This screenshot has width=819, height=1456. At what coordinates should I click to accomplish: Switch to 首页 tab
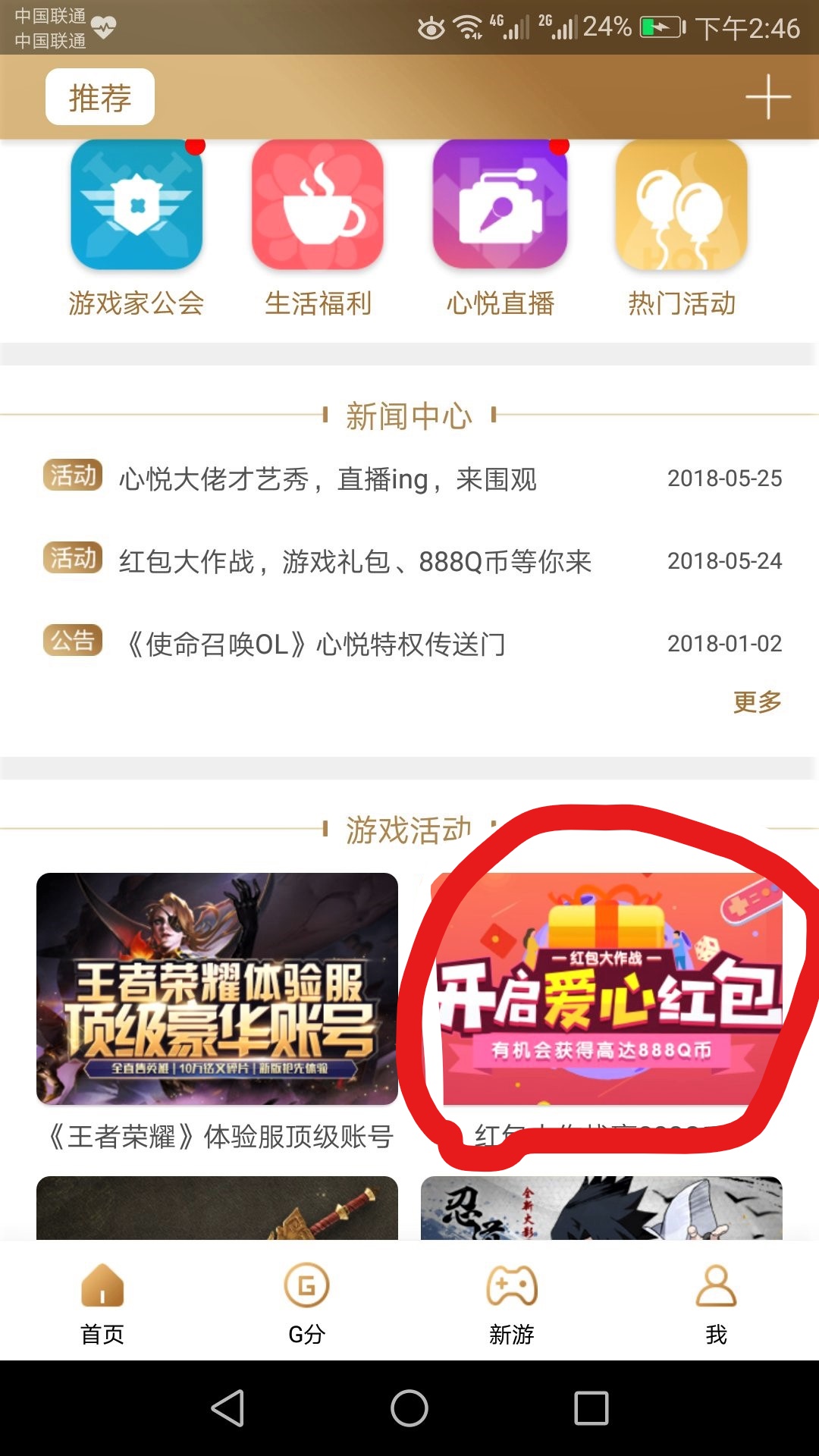tap(102, 1304)
